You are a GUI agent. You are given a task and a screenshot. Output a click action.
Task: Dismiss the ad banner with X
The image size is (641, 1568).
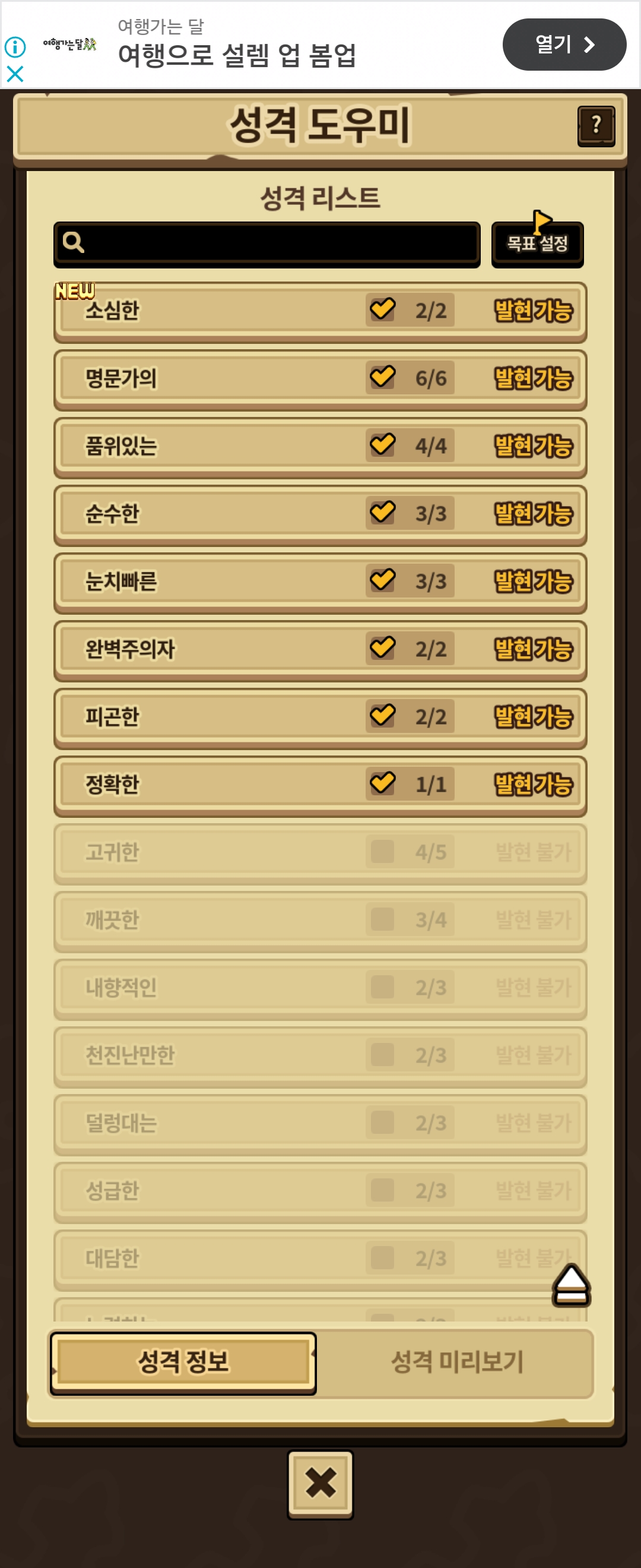(15, 74)
